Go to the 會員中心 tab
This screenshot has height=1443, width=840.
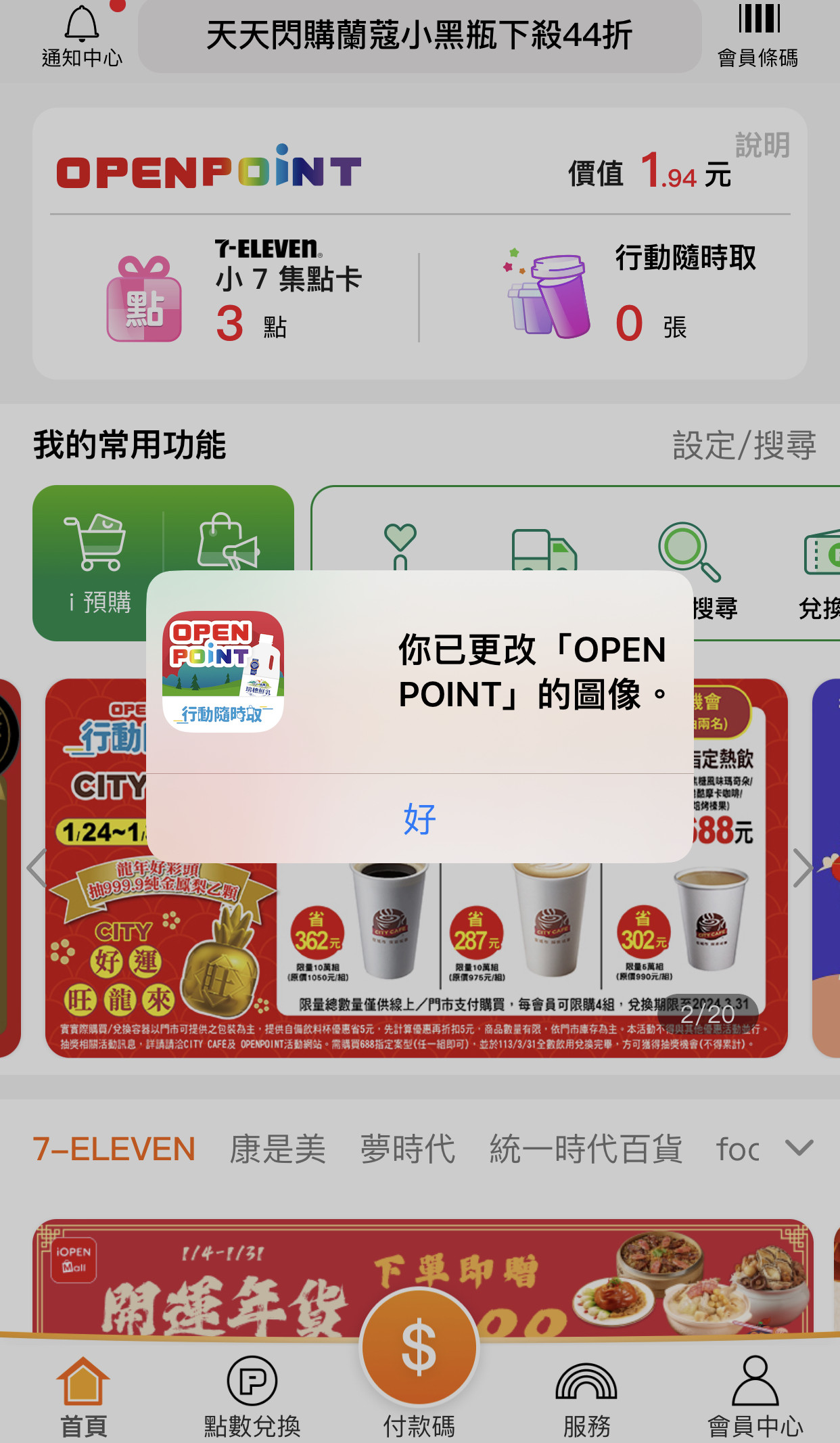pyautogui.click(x=755, y=1397)
